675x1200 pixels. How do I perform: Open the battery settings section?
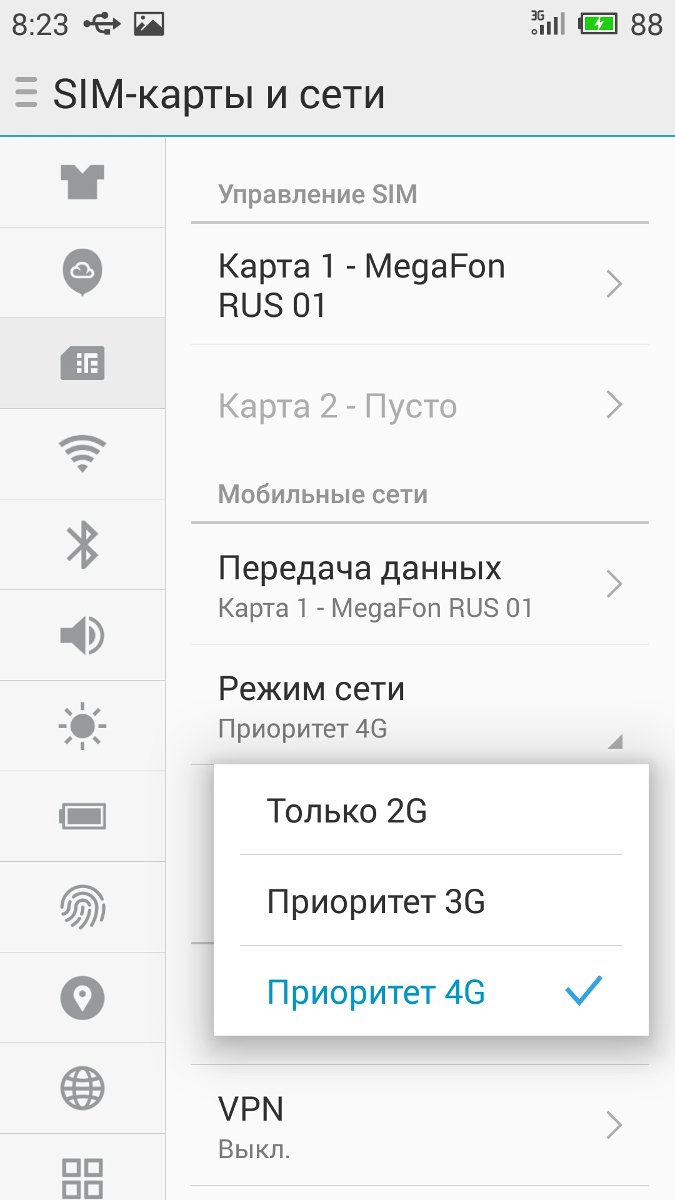pos(82,816)
